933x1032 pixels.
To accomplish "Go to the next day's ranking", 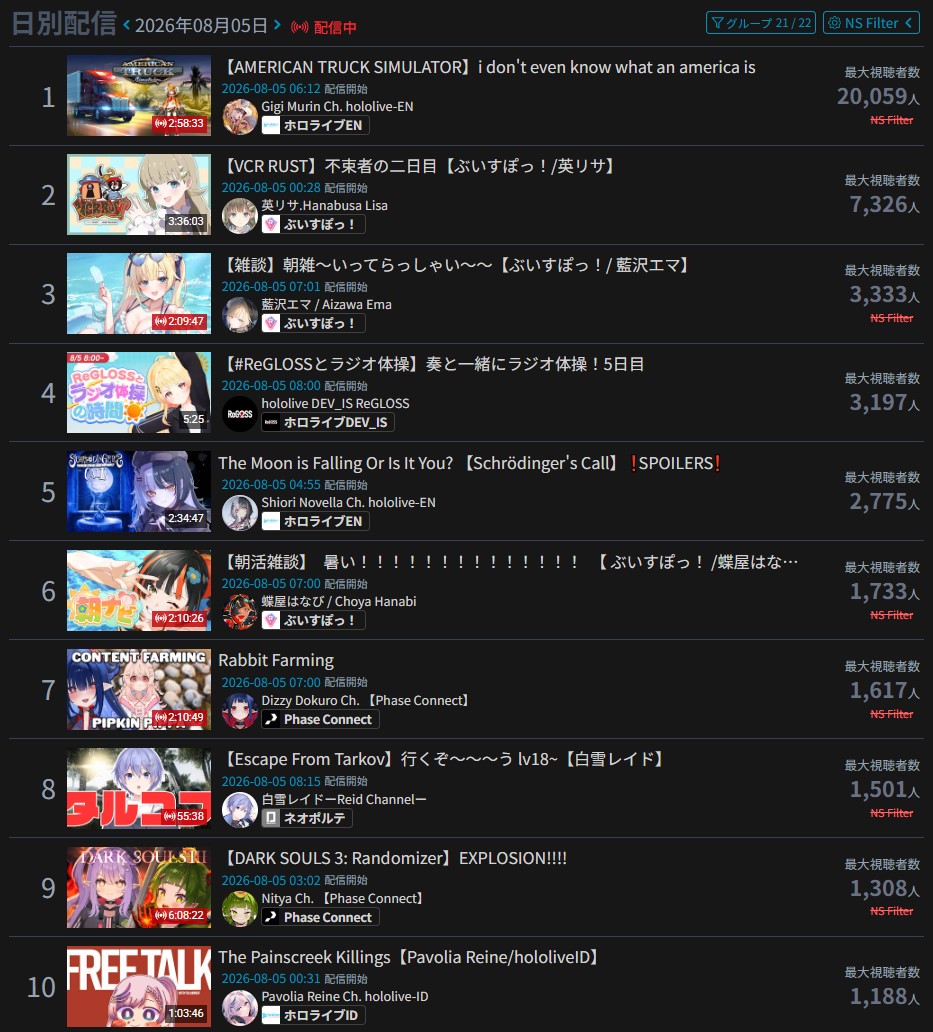I will (x=277, y=25).
